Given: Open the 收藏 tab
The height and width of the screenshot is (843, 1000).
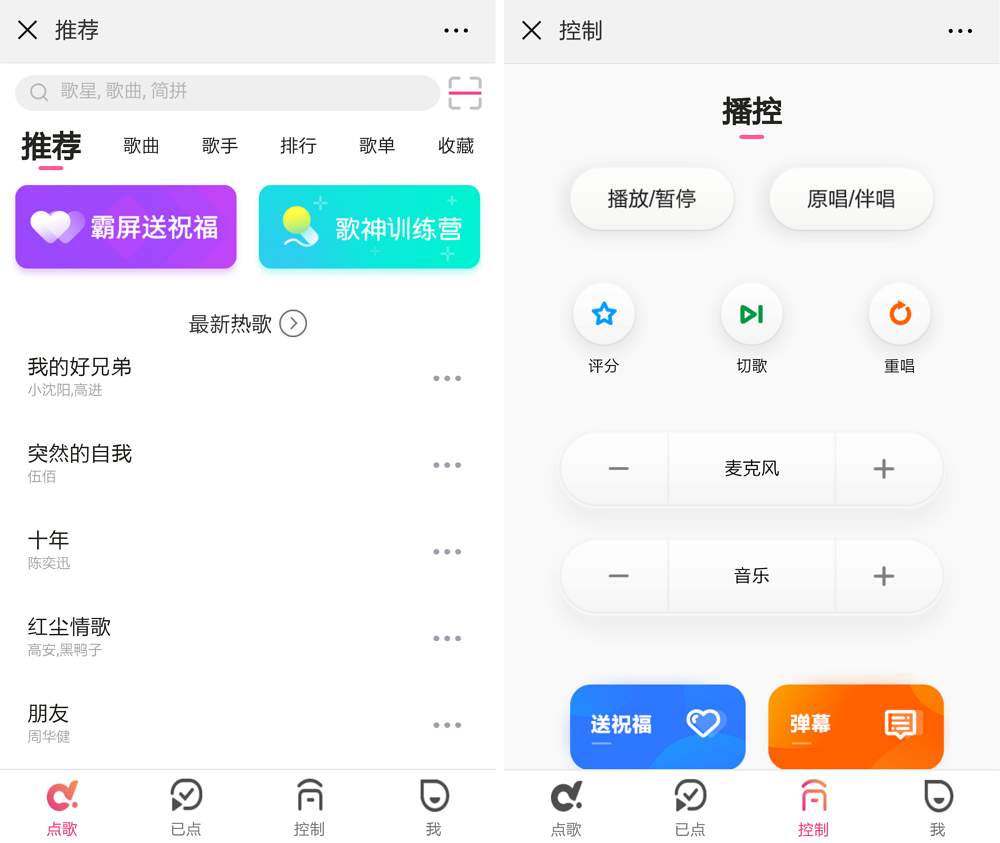Looking at the screenshot, I should 456,146.
